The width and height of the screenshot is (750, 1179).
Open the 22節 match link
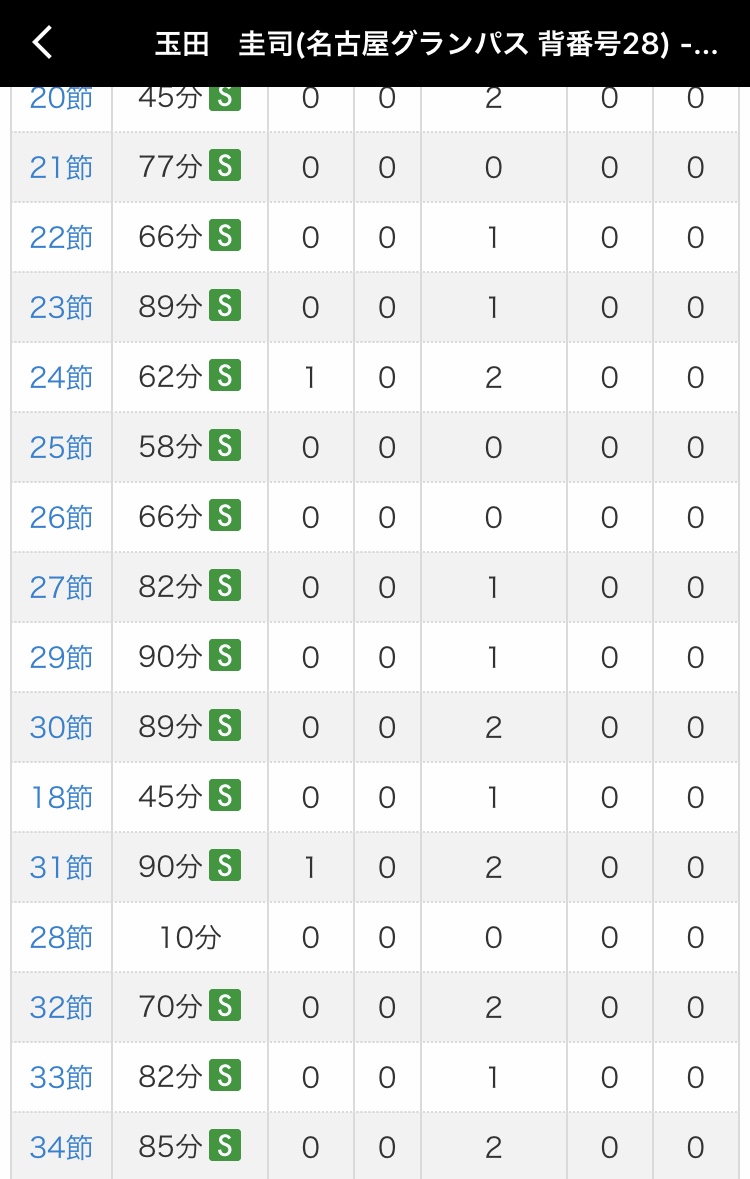point(61,237)
